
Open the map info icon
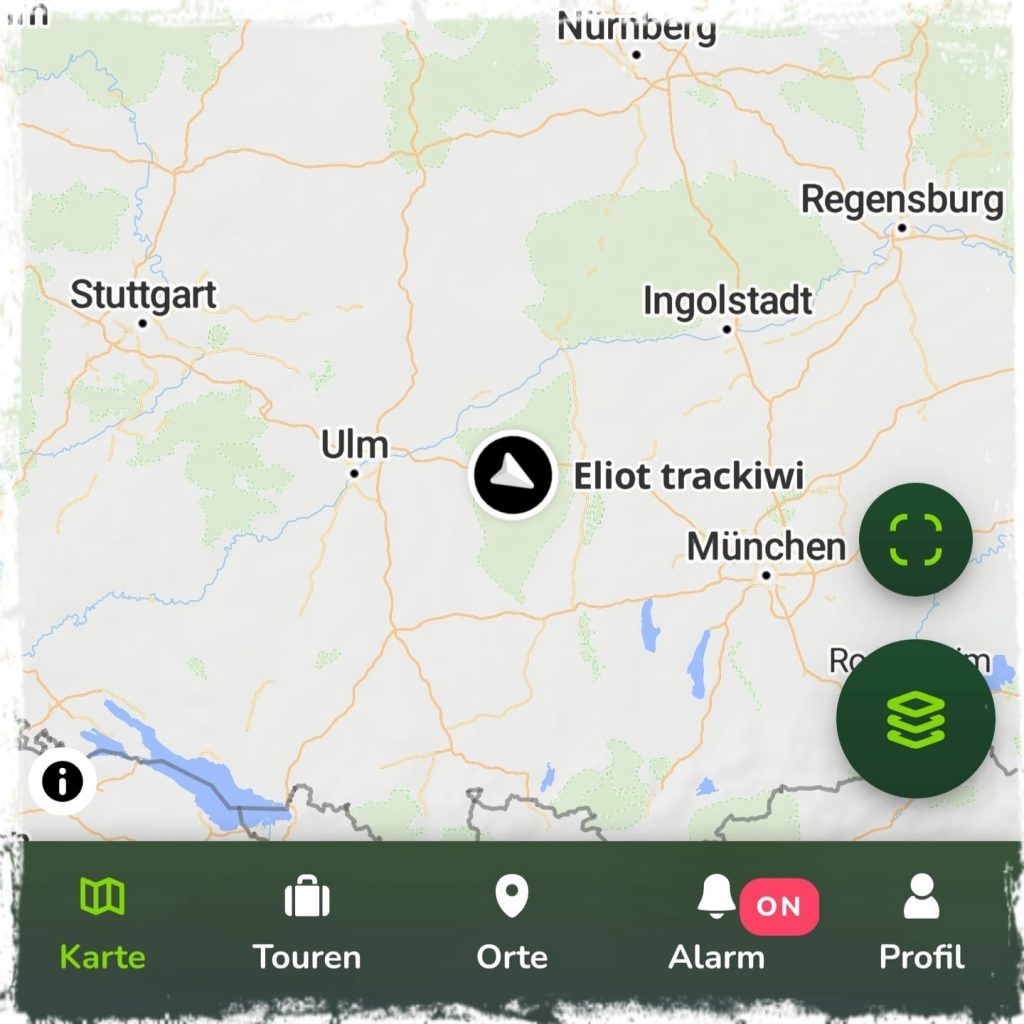click(62, 781)
